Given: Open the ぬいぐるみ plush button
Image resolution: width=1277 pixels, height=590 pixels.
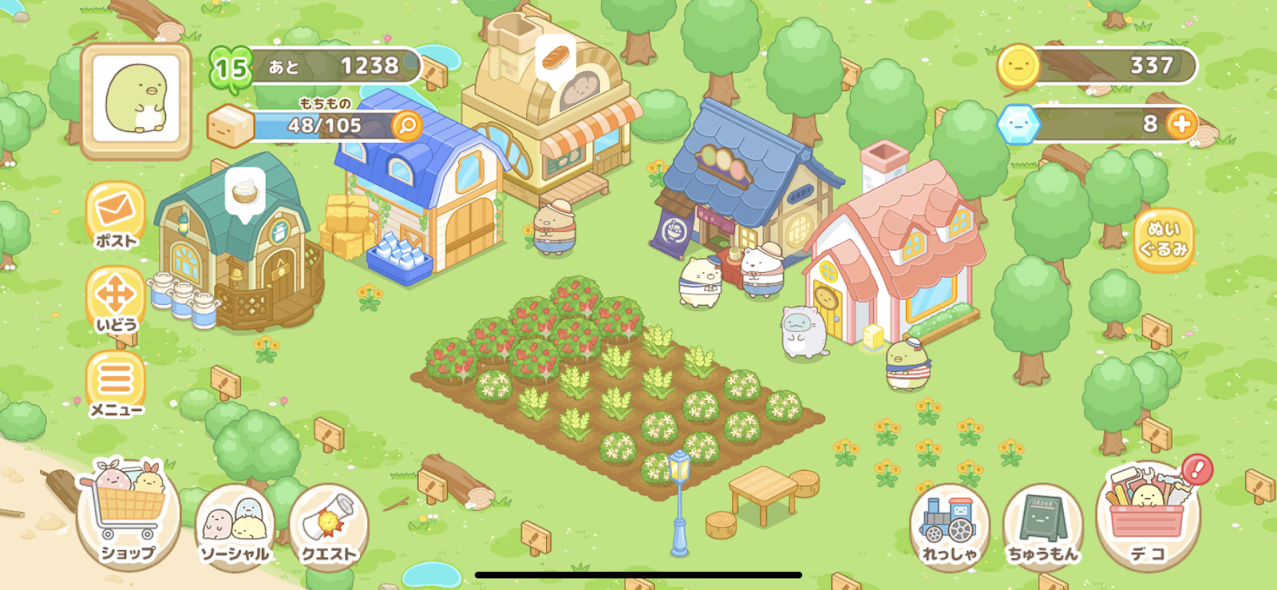Looking at the screenshot, I should tap(1164, 241).
